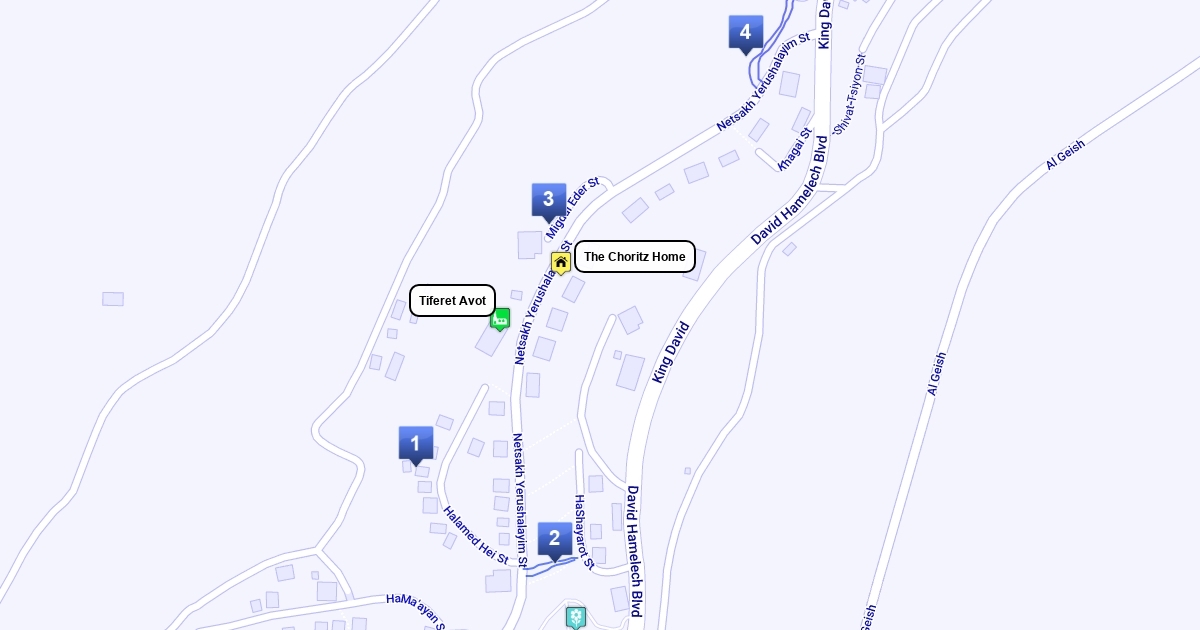Image resolution: width=1200 pixels, height=630 pixels.
Task: Open The Choritz Home label
Action: click(634, 257)
